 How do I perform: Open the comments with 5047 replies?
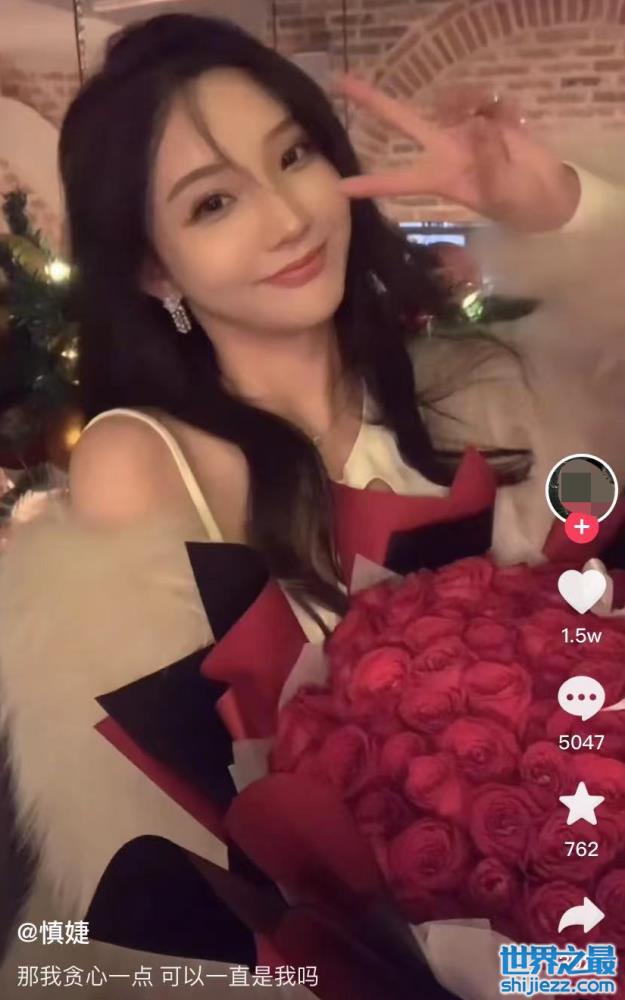tap(581, 698)
